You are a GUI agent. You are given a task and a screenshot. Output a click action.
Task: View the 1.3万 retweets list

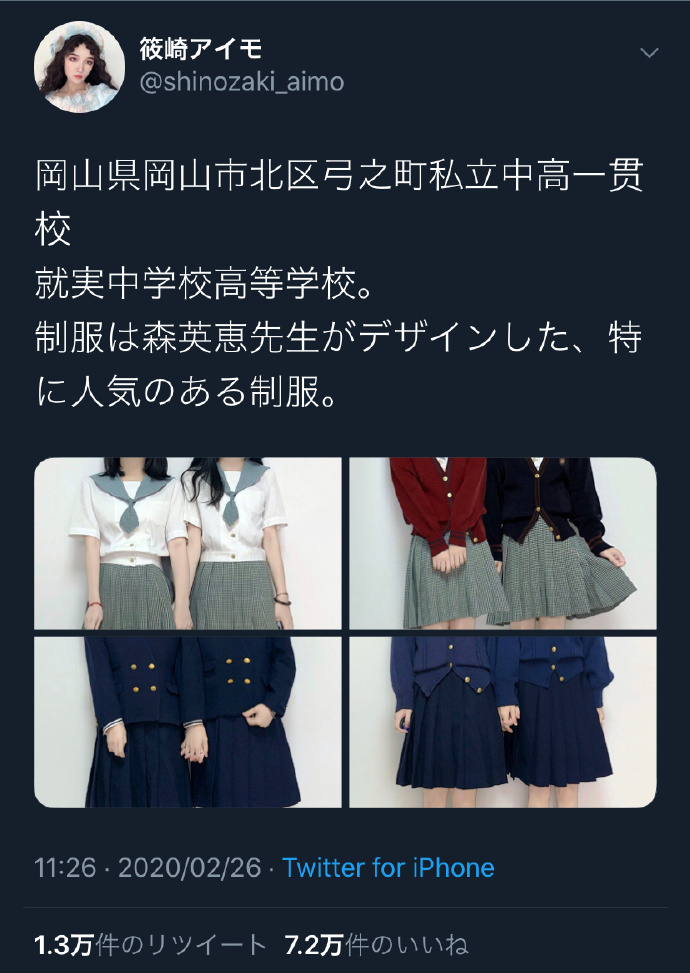pyautogui.click(x=150, y=944)
